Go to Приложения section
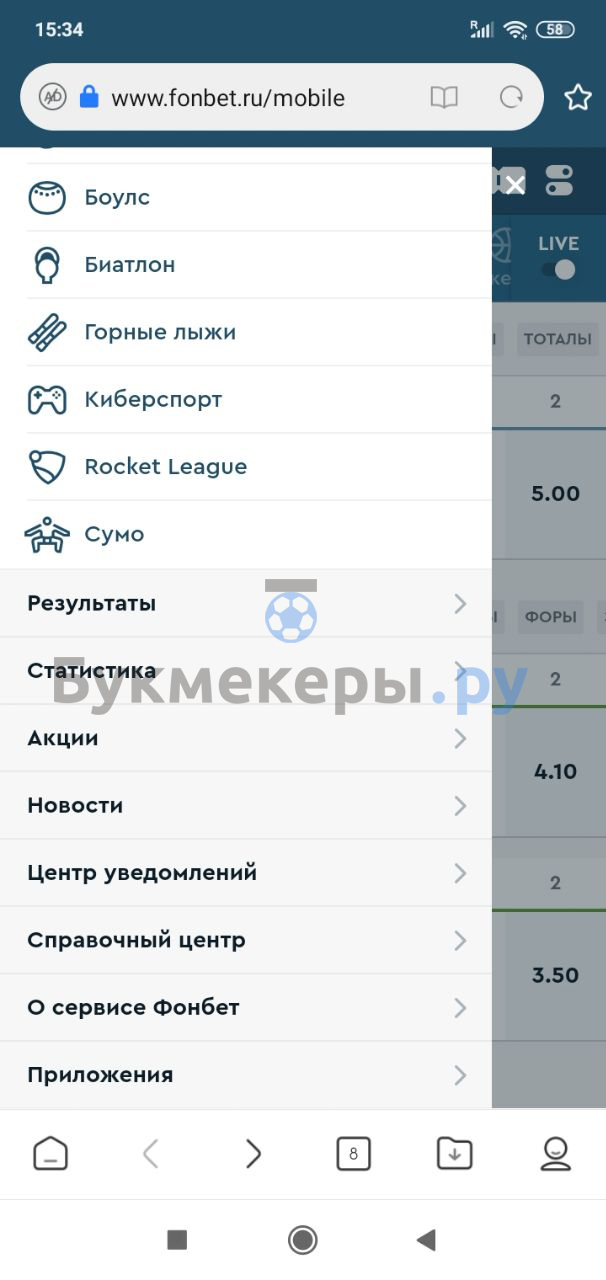Image resolution: width=606 pixels, height=1280 pixels. point(246,1075)
